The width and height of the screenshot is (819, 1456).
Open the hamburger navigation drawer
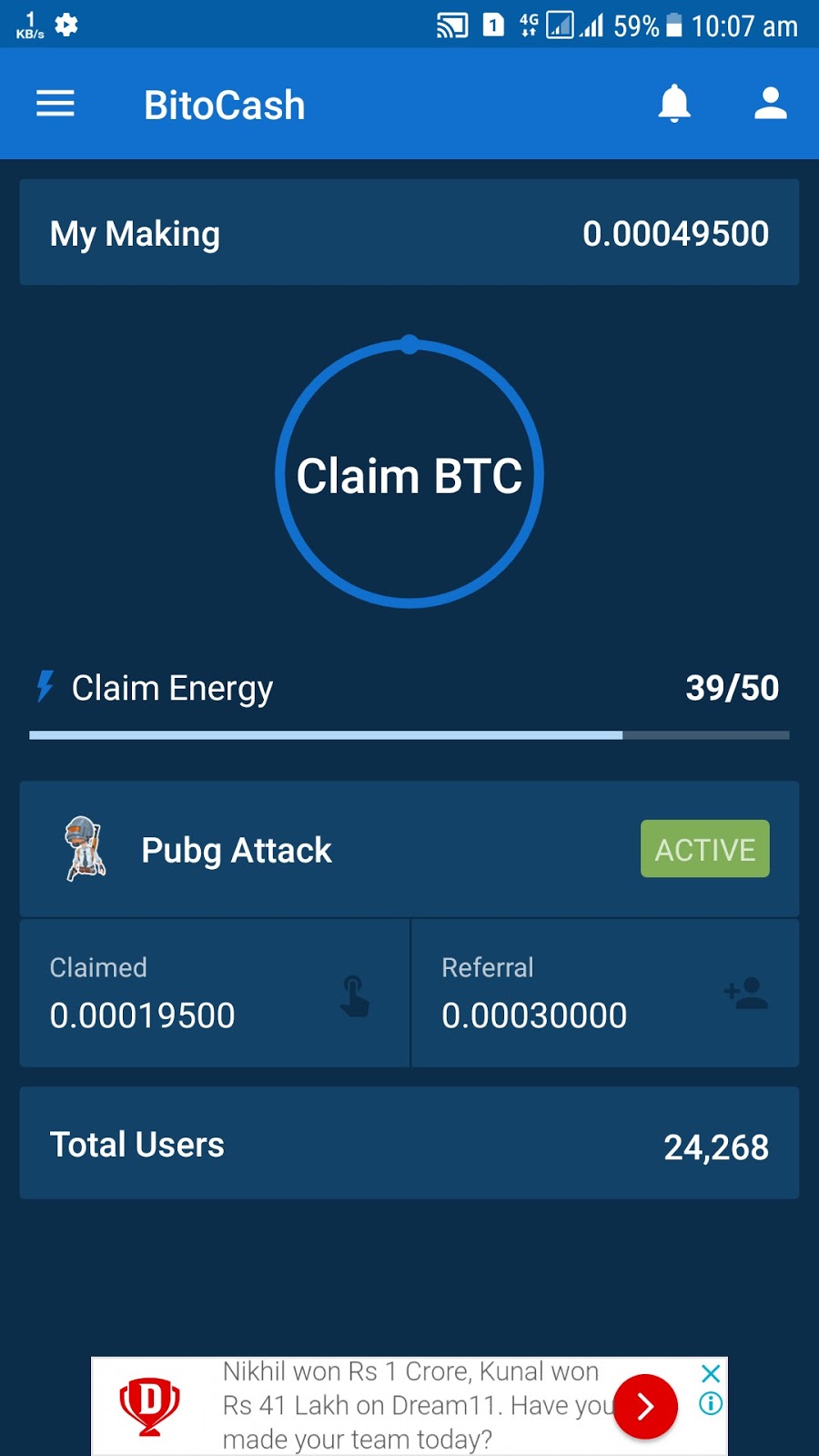(x=56, y=104)
